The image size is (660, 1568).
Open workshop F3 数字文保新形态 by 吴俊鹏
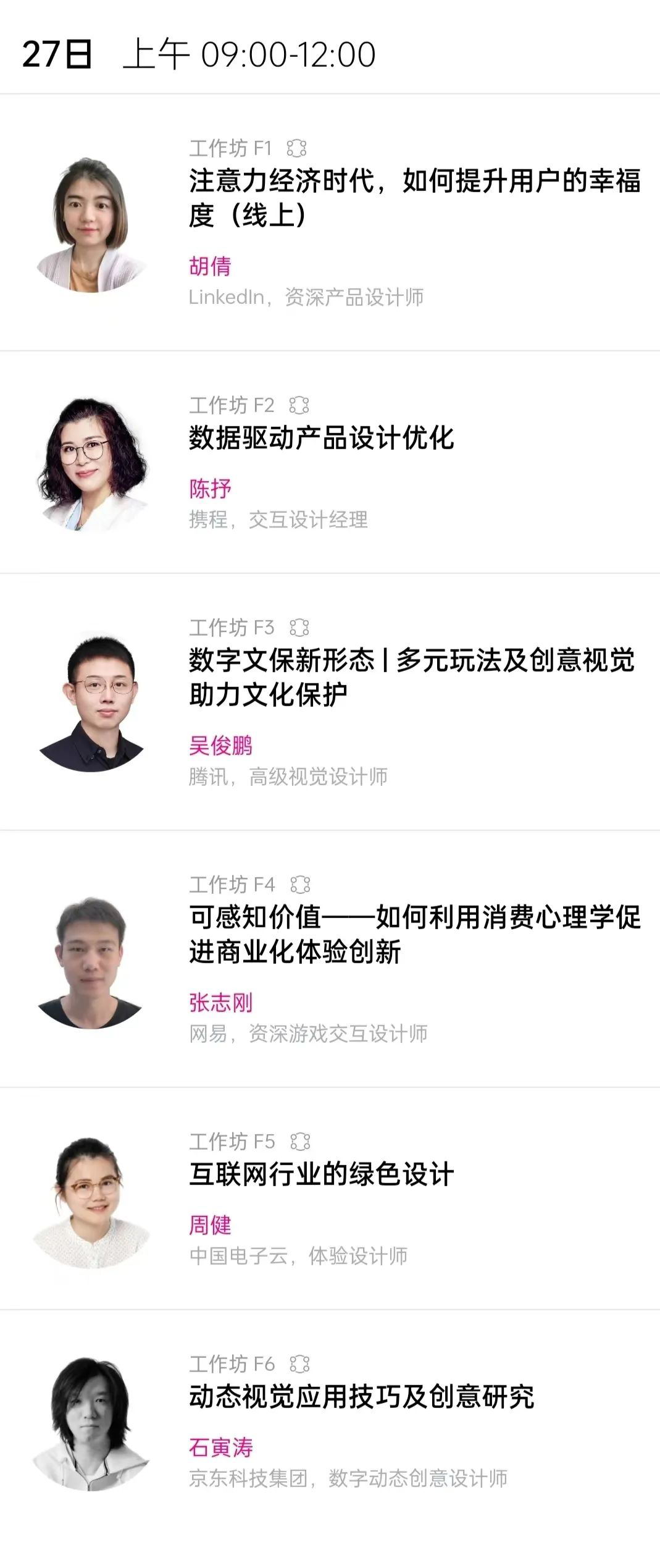click(411, 677)
